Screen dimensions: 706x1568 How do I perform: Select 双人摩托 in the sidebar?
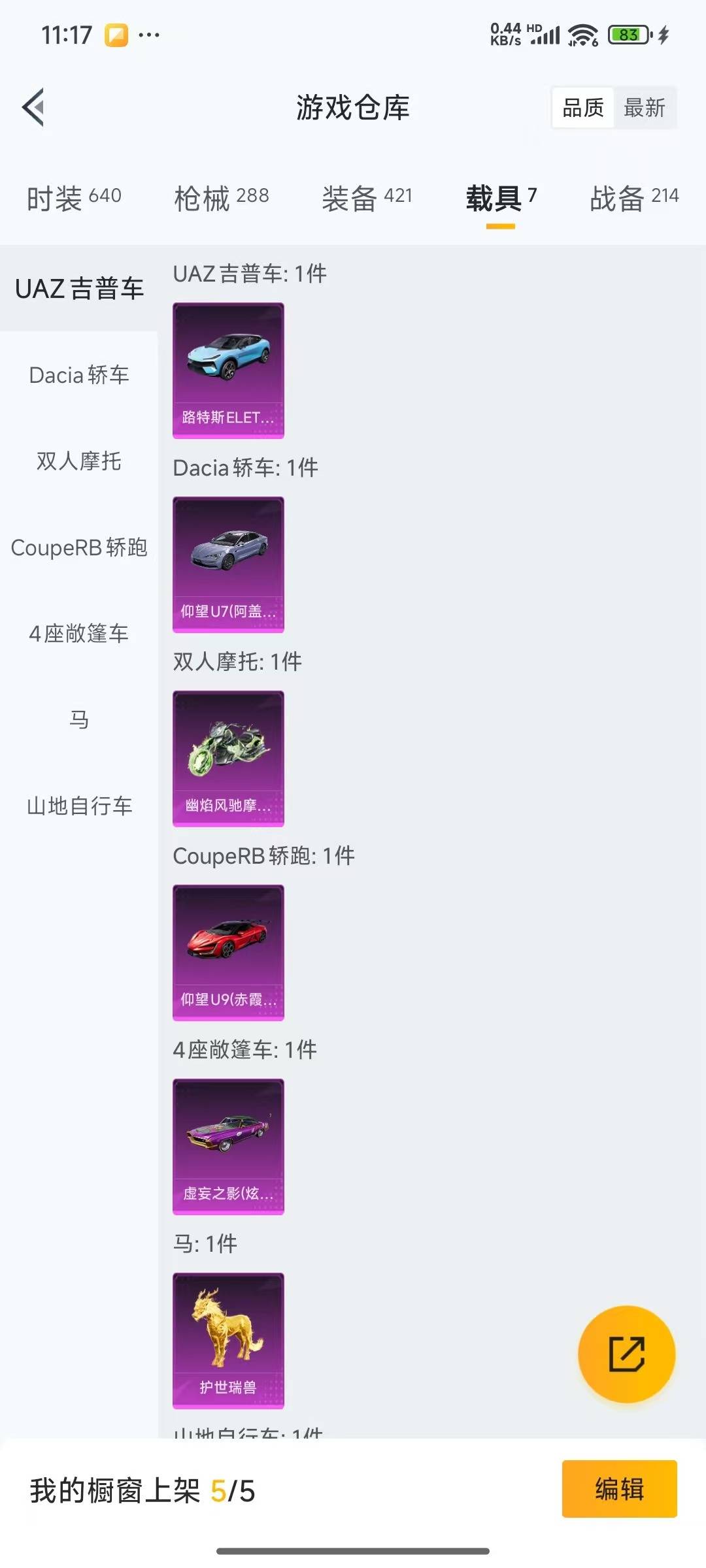click(x=79, y=461)
